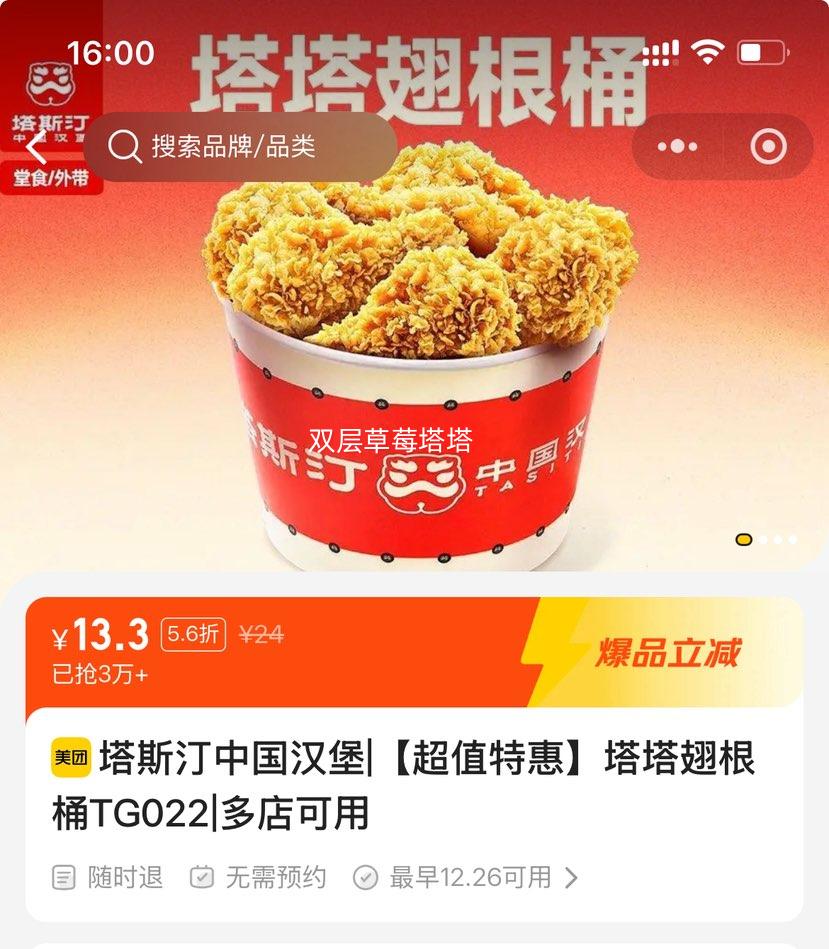Open the search magnifier icon
This screenshot has width=829, height=949.
124,147
